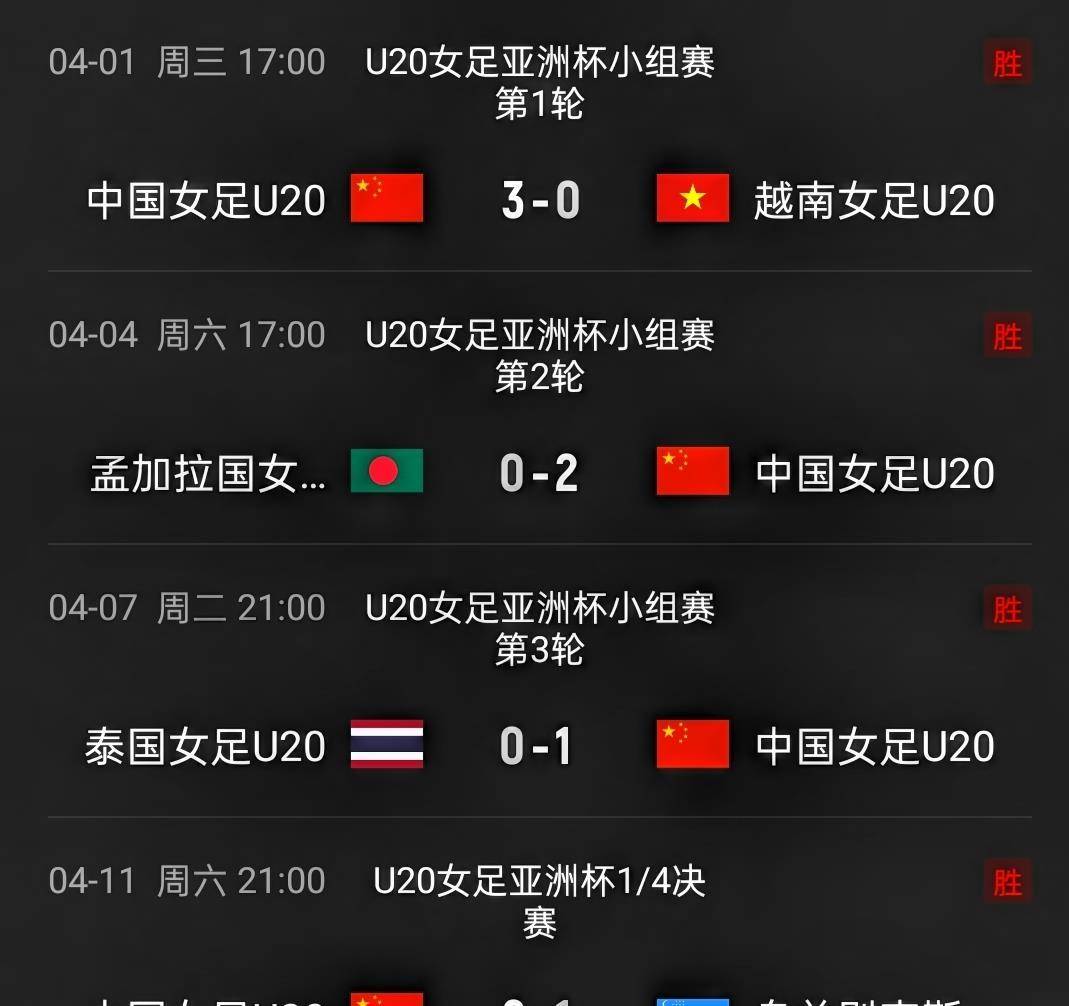The height and width of the screenshot is (1006, 1069).
Task: Open the China U20 vs Vietnam U20 match
Action: coord(539,199)
